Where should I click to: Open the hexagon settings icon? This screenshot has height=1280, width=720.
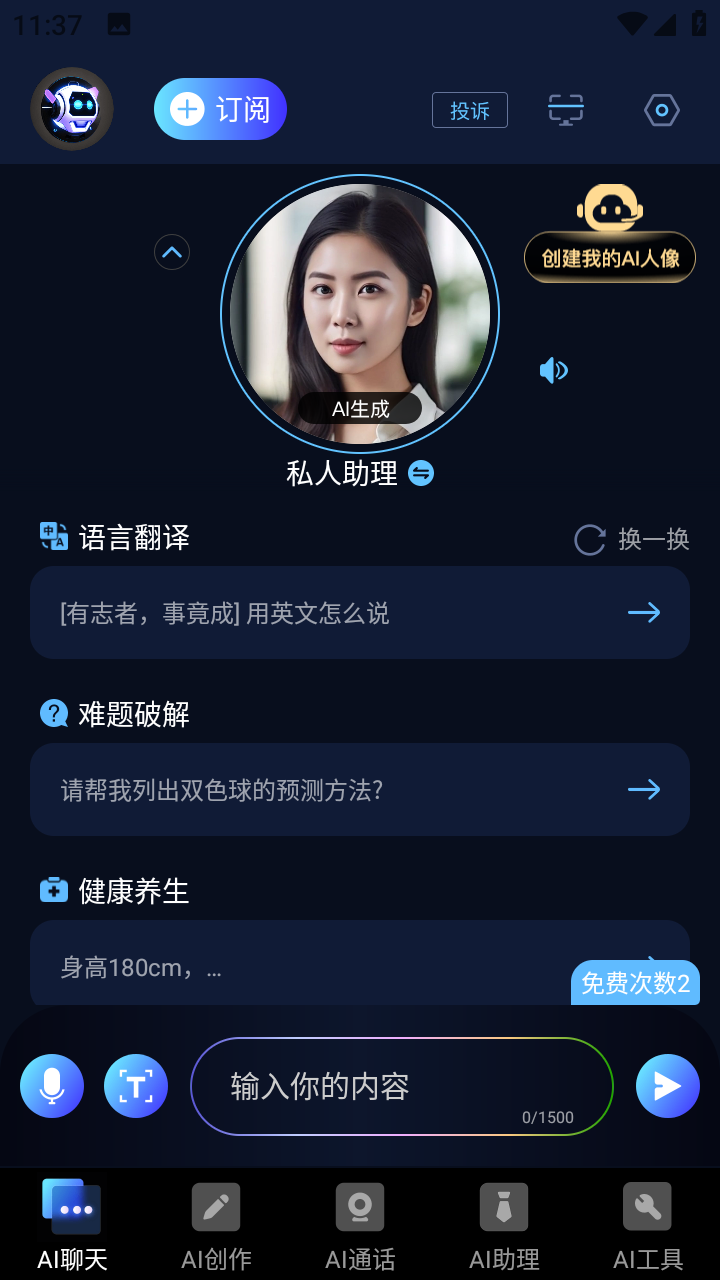tap(662, 110)
